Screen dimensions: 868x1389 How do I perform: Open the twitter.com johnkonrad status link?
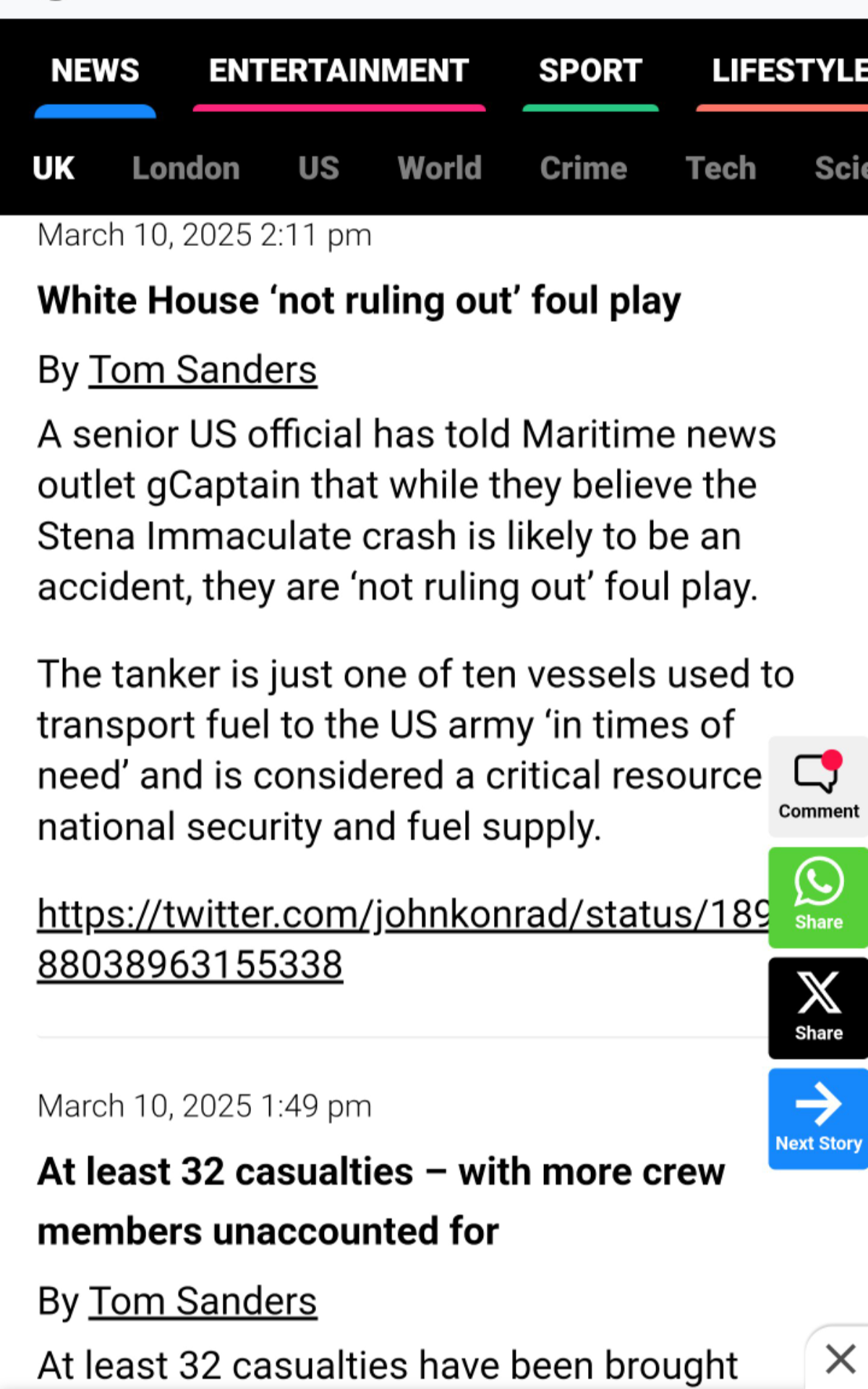[x=403, y=939]
